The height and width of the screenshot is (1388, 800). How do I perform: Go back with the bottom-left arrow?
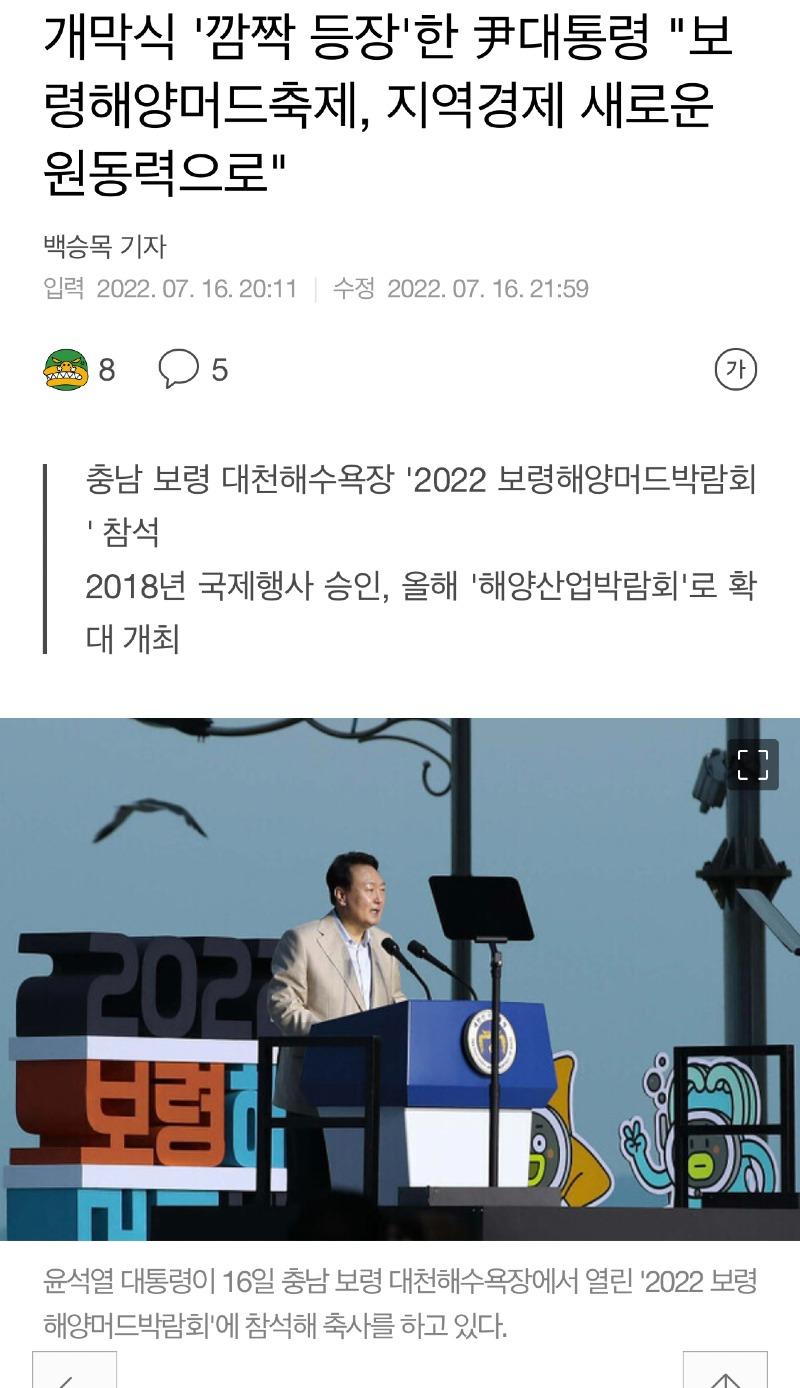[75, 1372]
